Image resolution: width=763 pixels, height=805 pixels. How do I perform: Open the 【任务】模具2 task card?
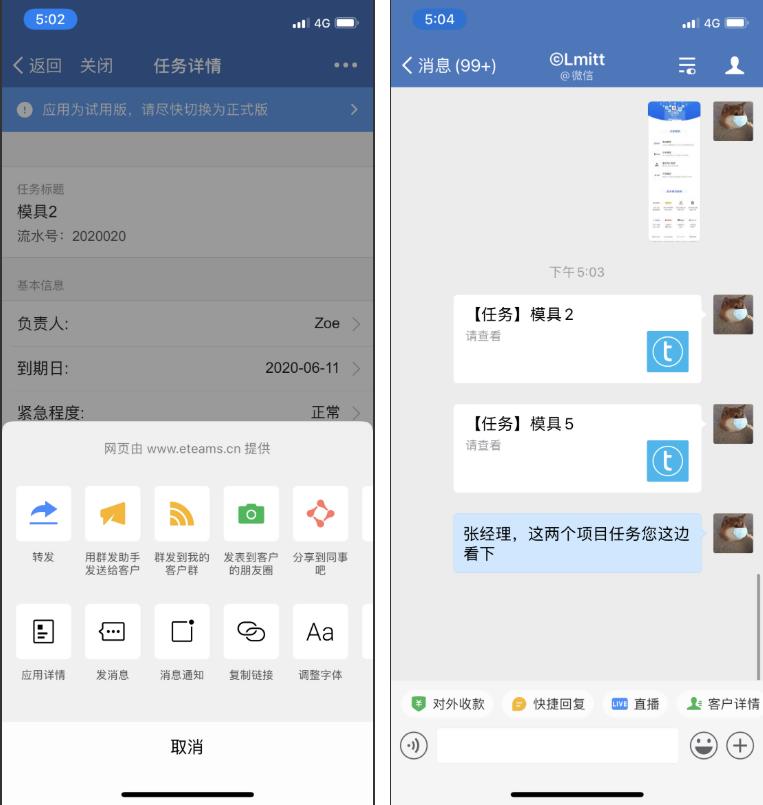pos(577,339)
